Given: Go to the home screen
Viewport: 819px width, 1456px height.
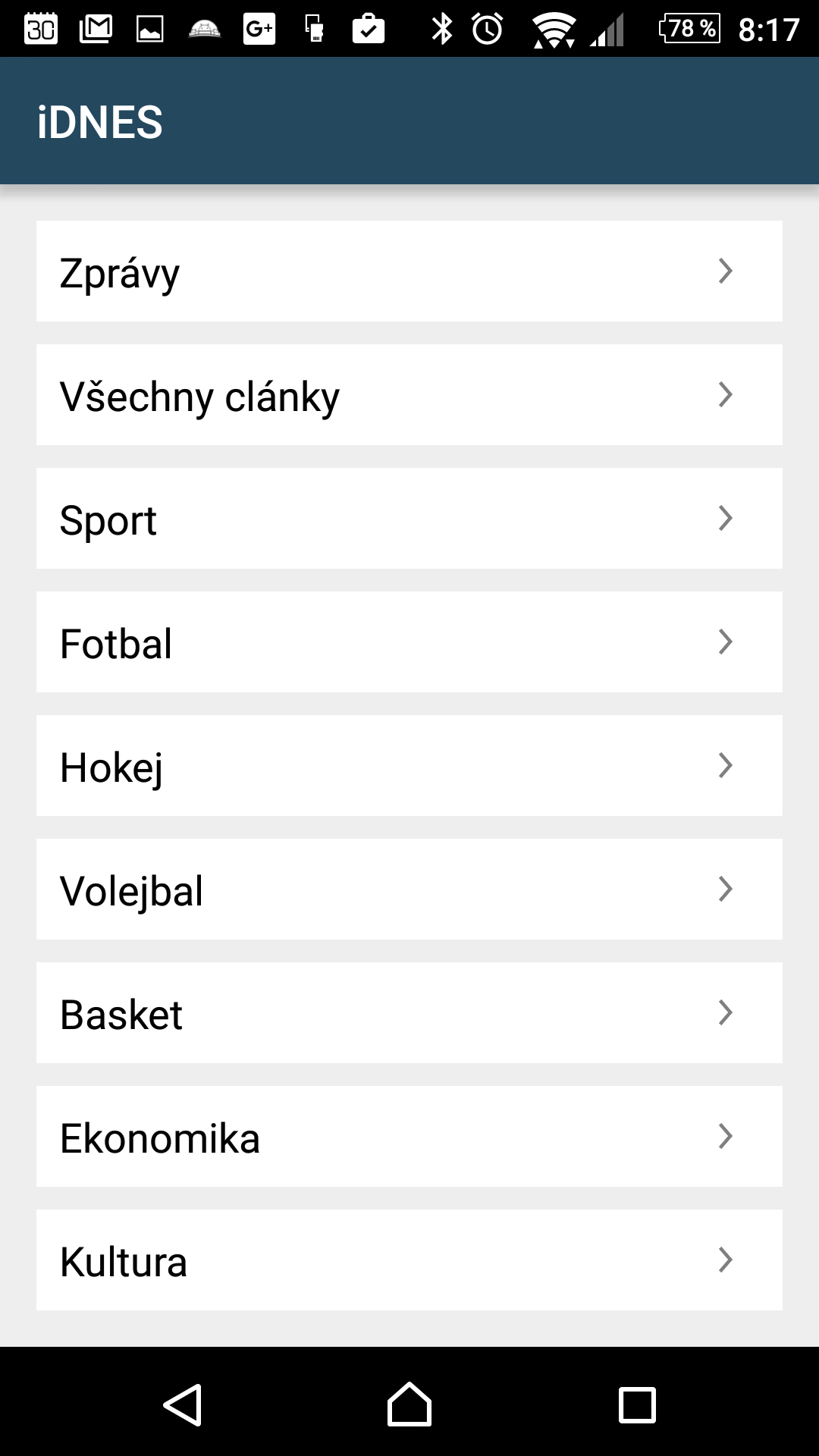Looking at the screenshot, I should (409, 1404).
